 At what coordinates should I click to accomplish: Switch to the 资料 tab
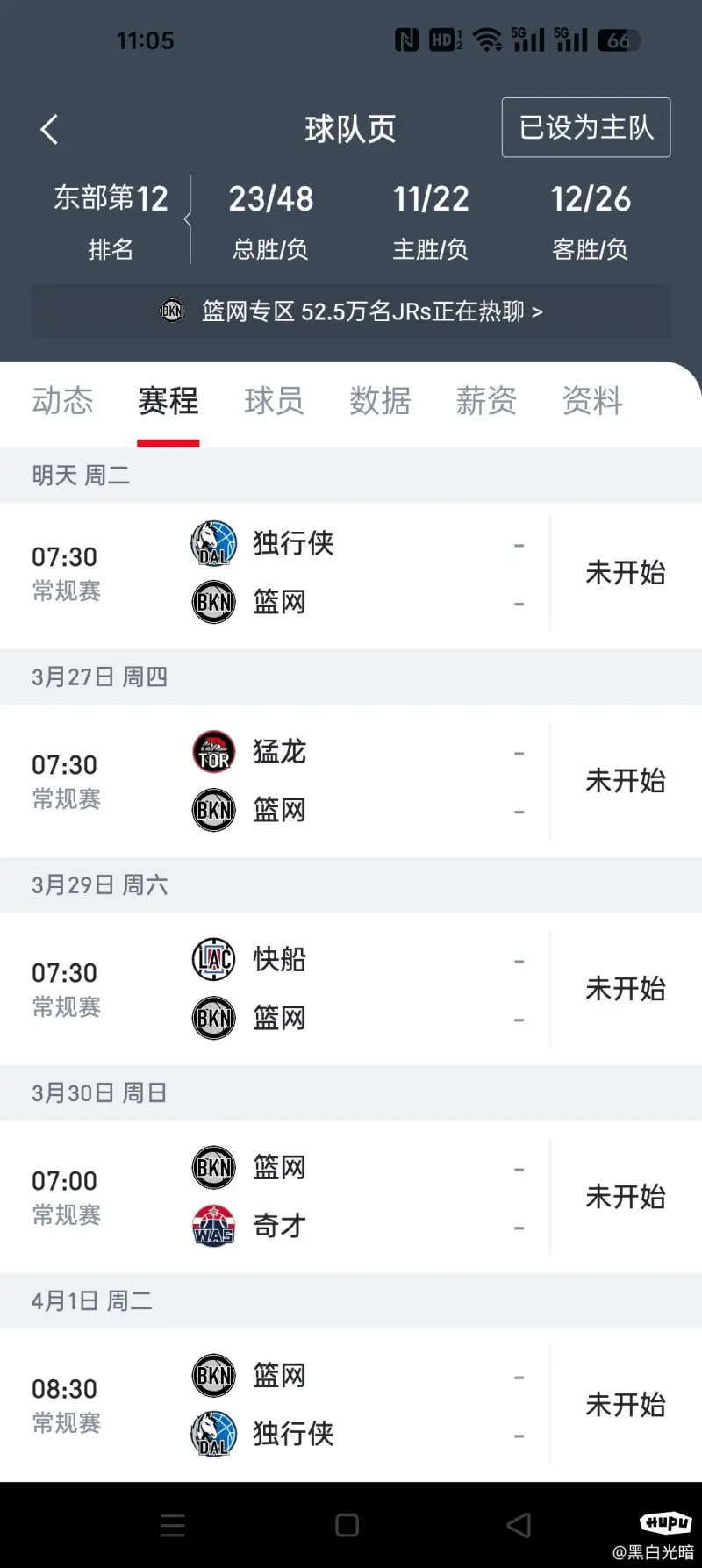tap(592, 401)
